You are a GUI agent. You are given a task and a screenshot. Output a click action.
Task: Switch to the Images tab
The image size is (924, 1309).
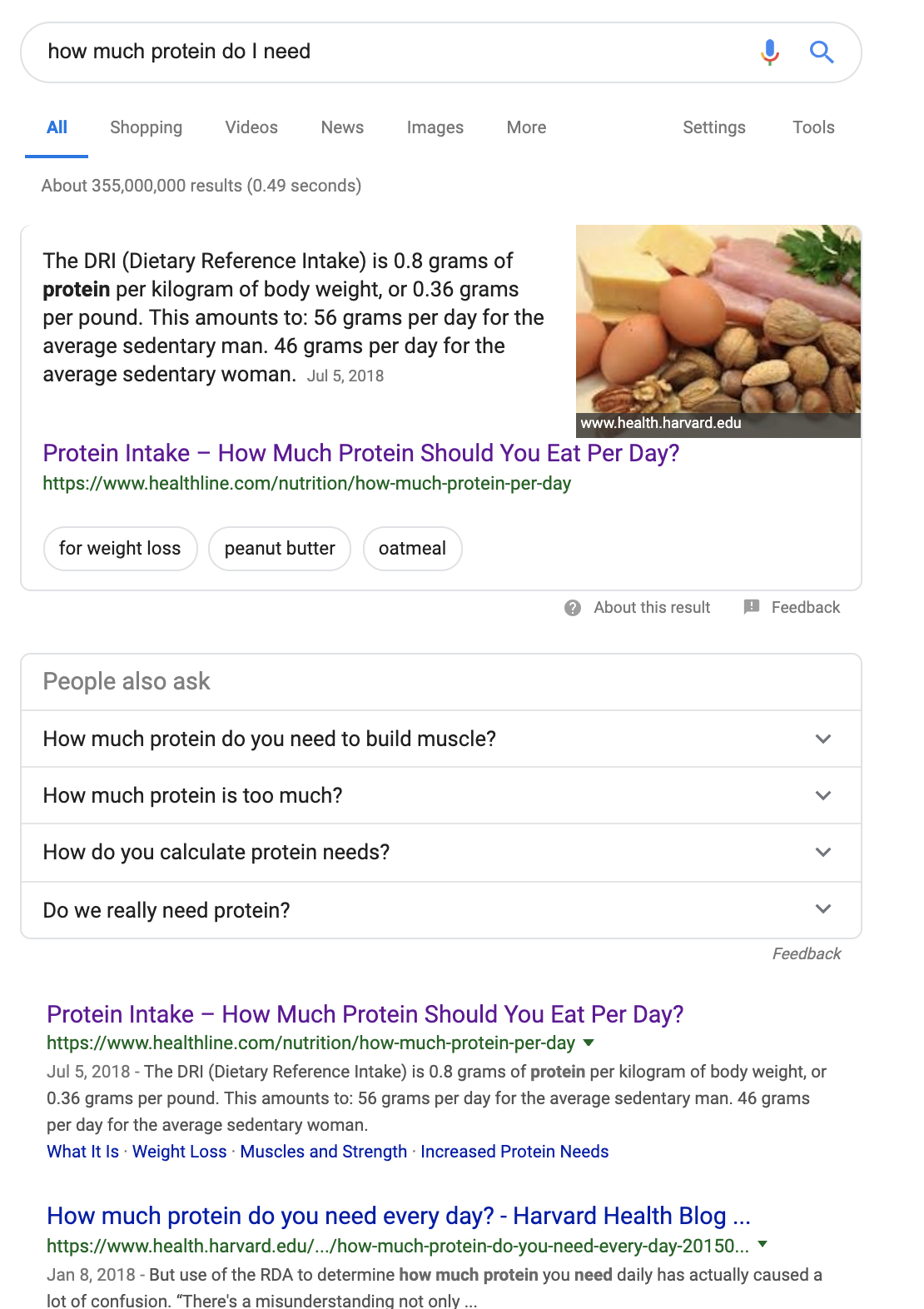pyautogui.click(x=435, y=127)
